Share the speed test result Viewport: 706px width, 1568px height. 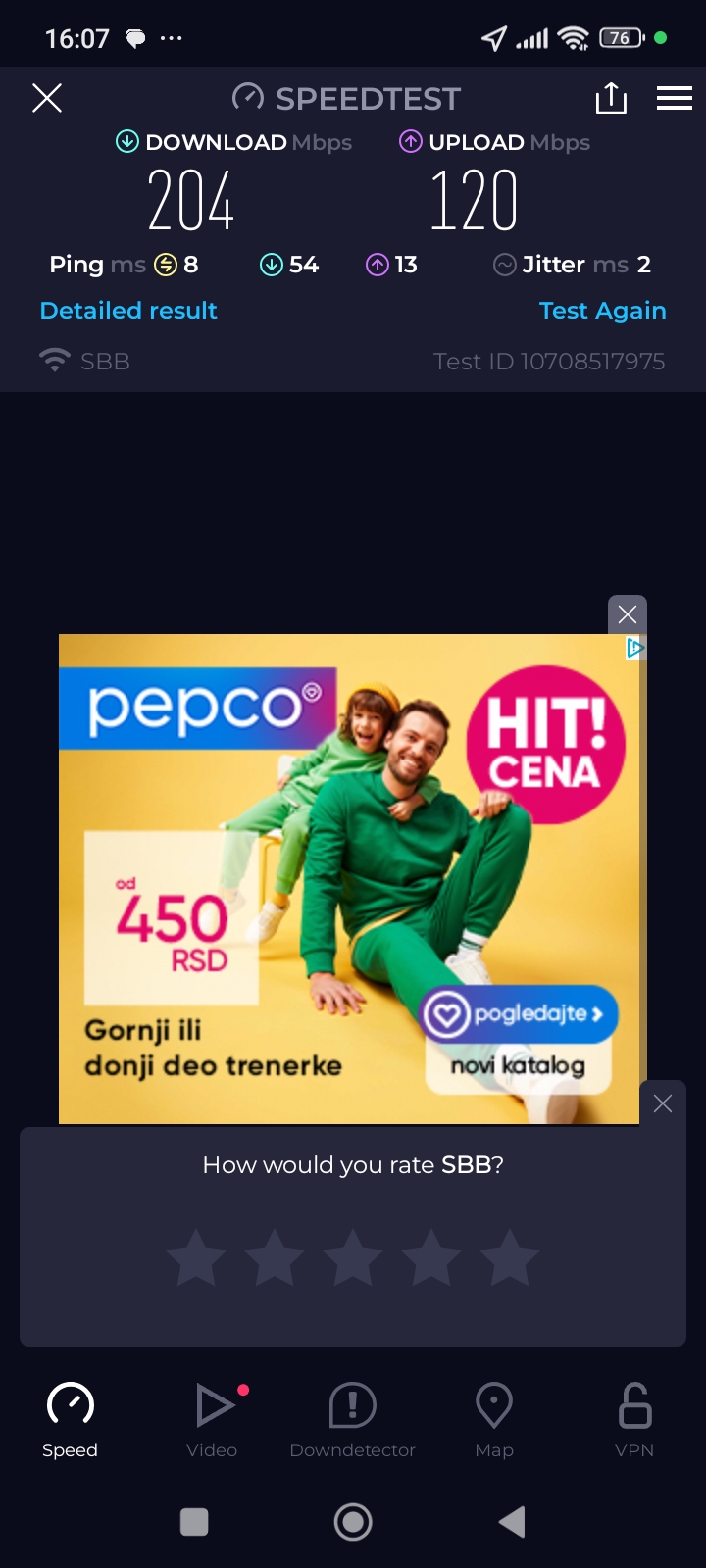pos(611,98)
